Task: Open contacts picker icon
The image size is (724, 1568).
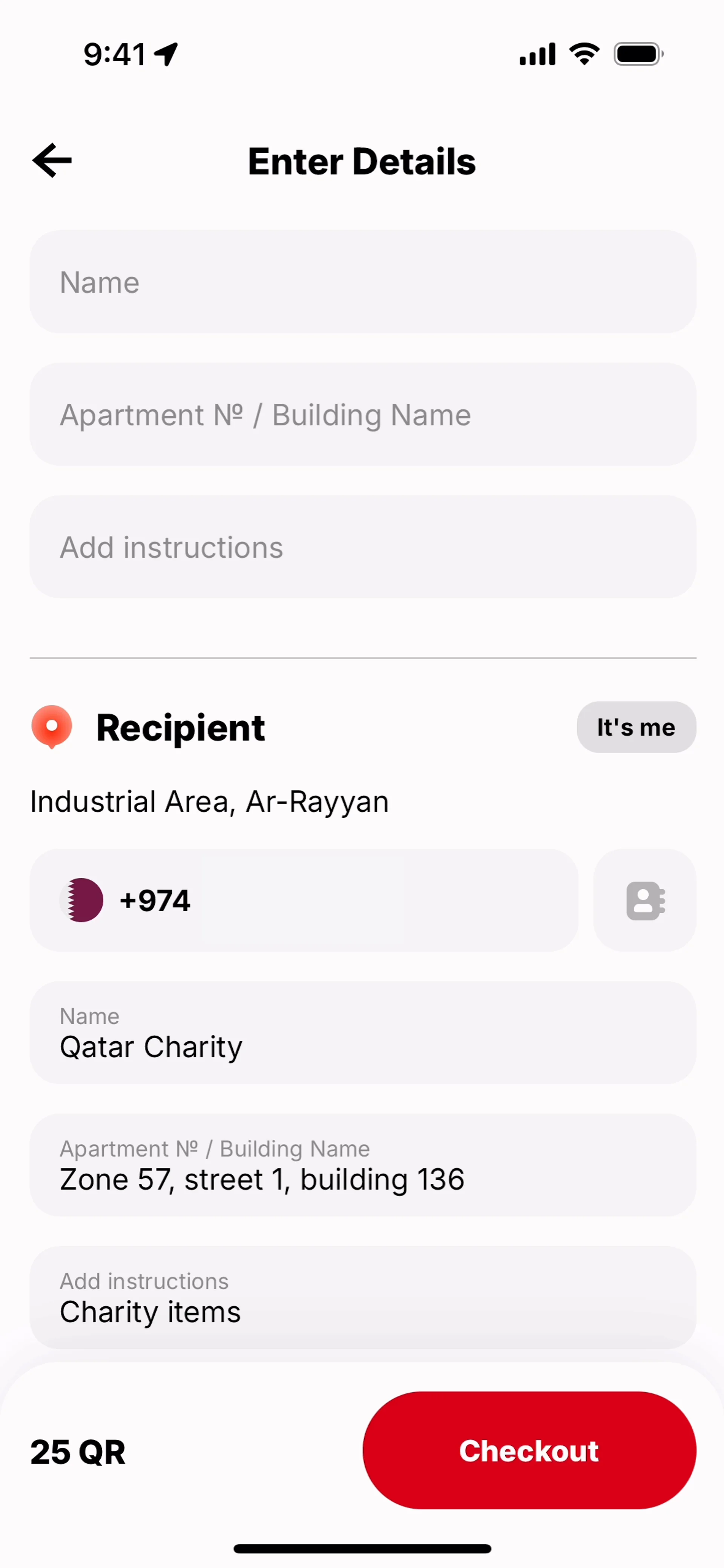Action: pyautogui.click(x=645, y=900)
